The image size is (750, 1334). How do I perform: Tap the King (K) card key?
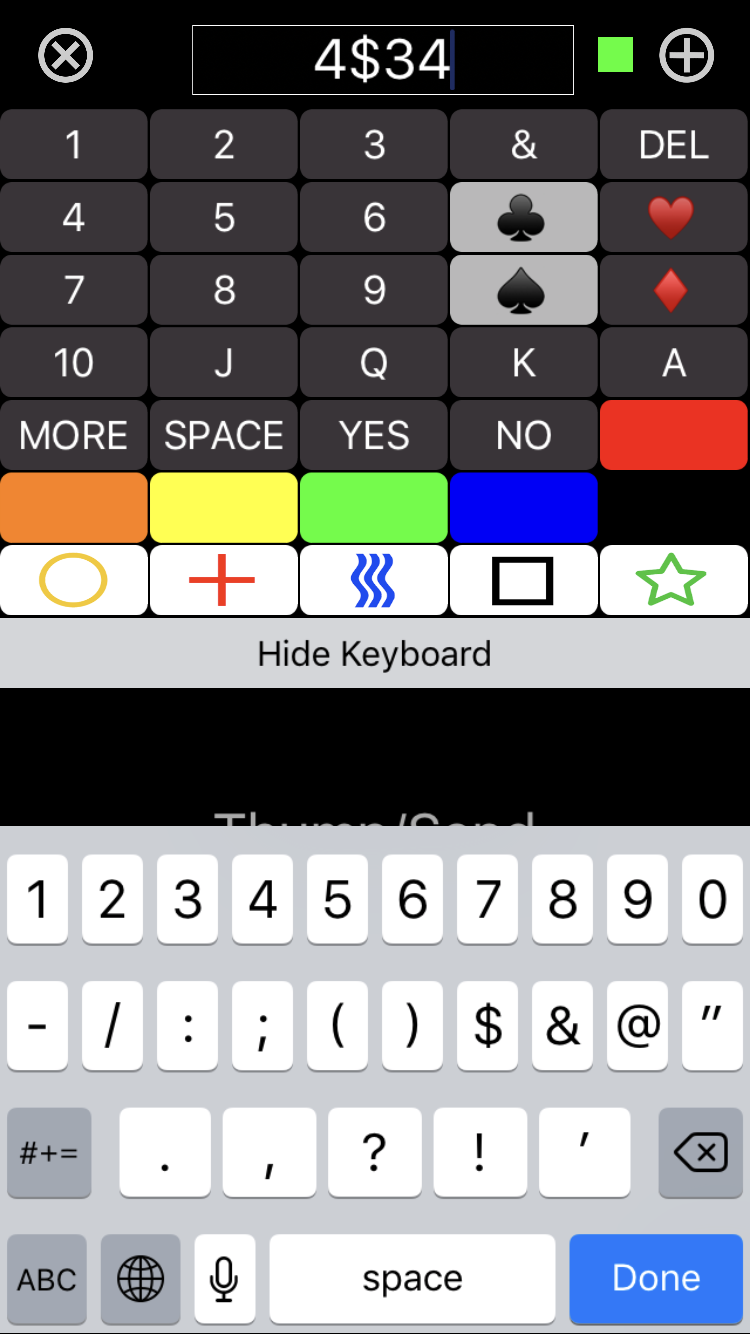click(524, 362)
